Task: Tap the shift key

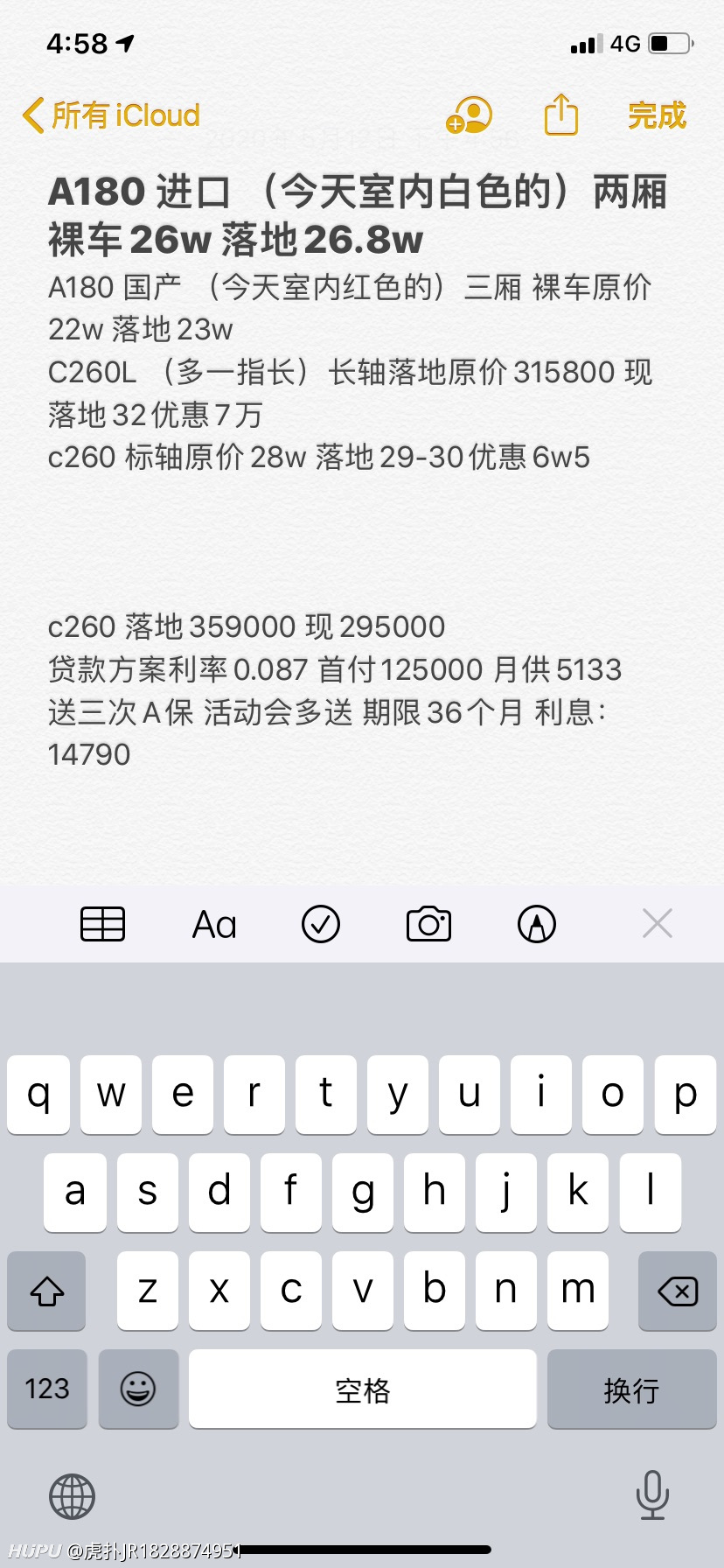Action: [46, 1291]
